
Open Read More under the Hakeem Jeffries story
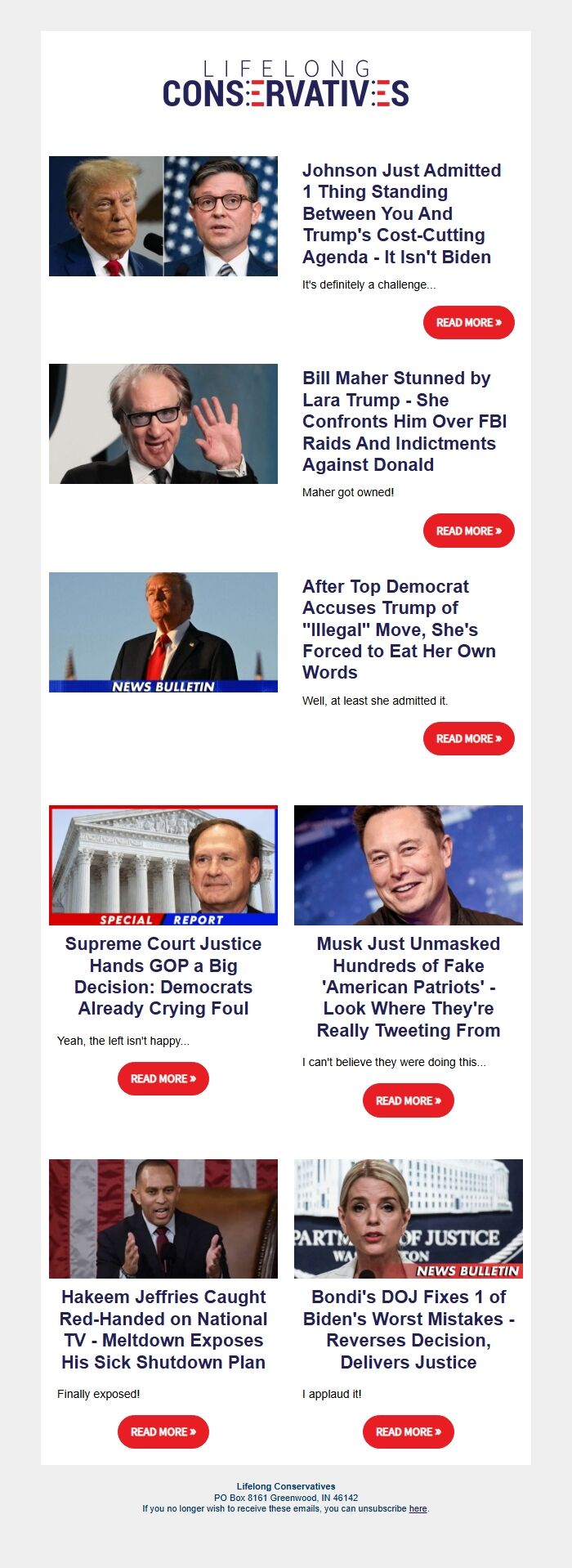point(163,1431)
